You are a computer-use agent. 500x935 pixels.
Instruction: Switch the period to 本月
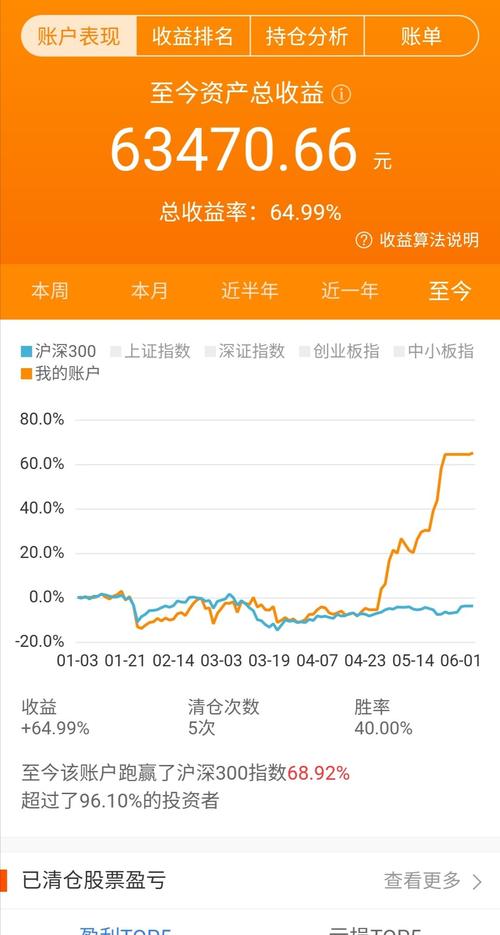point(150,291)
